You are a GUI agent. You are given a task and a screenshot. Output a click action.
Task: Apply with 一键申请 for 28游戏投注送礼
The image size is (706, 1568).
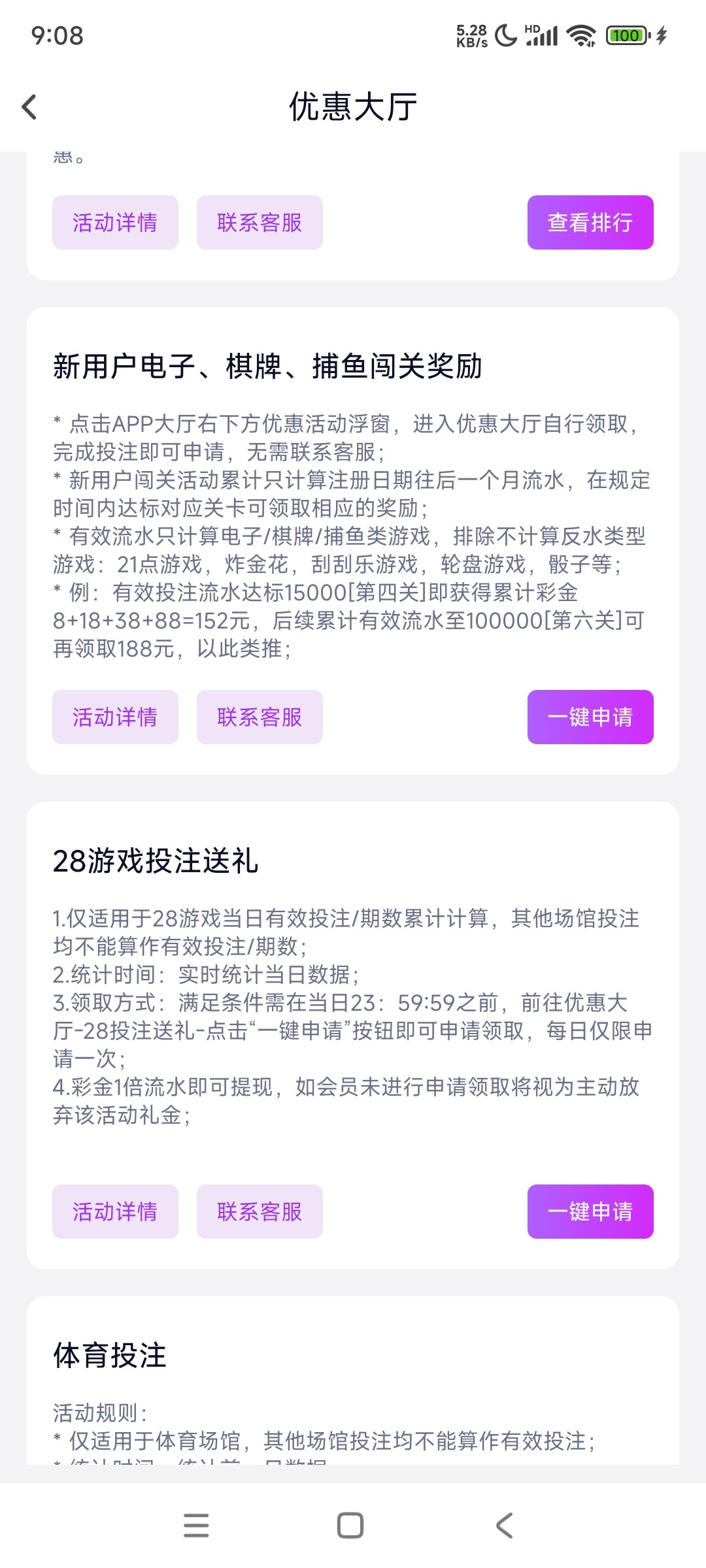(x=590, y=1211)
